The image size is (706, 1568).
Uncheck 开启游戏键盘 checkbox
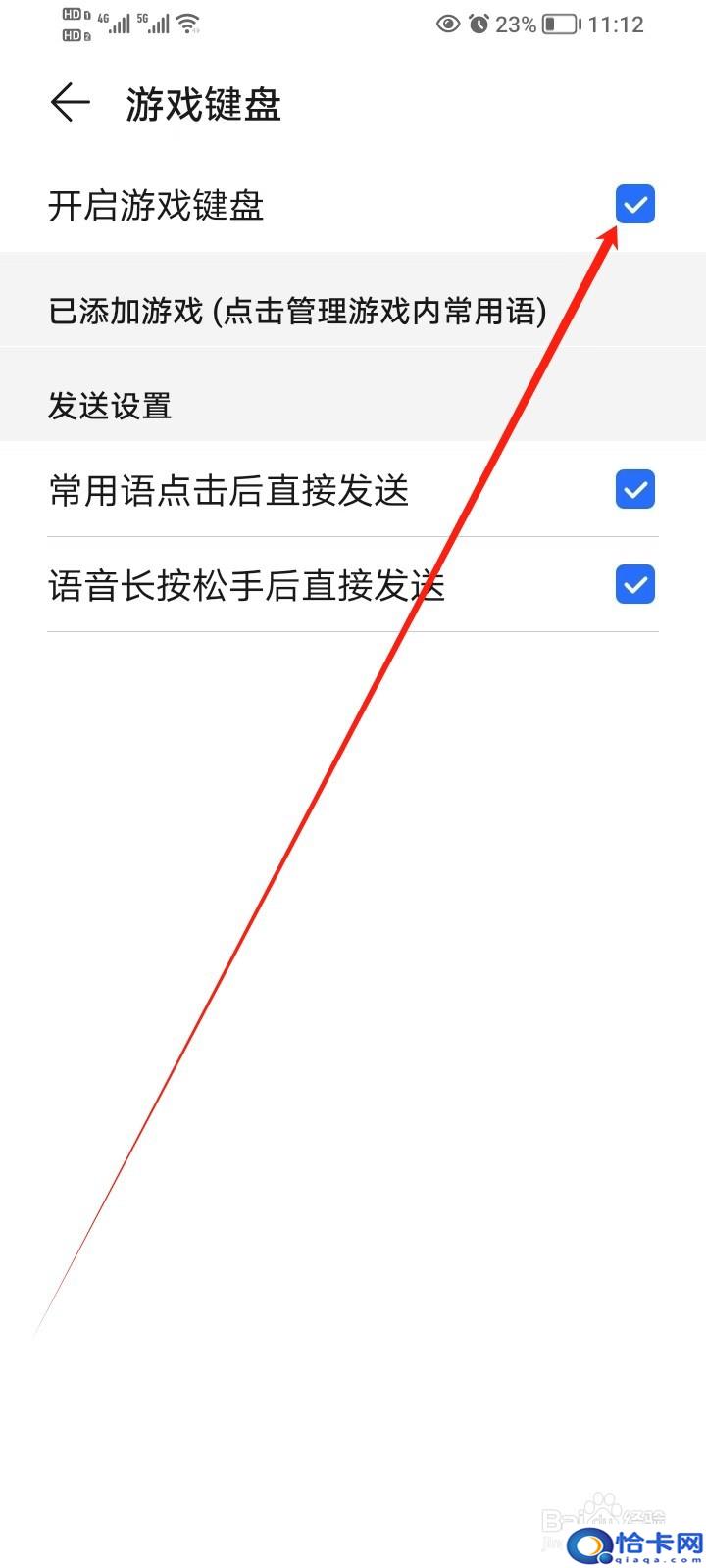coord(635,205)
